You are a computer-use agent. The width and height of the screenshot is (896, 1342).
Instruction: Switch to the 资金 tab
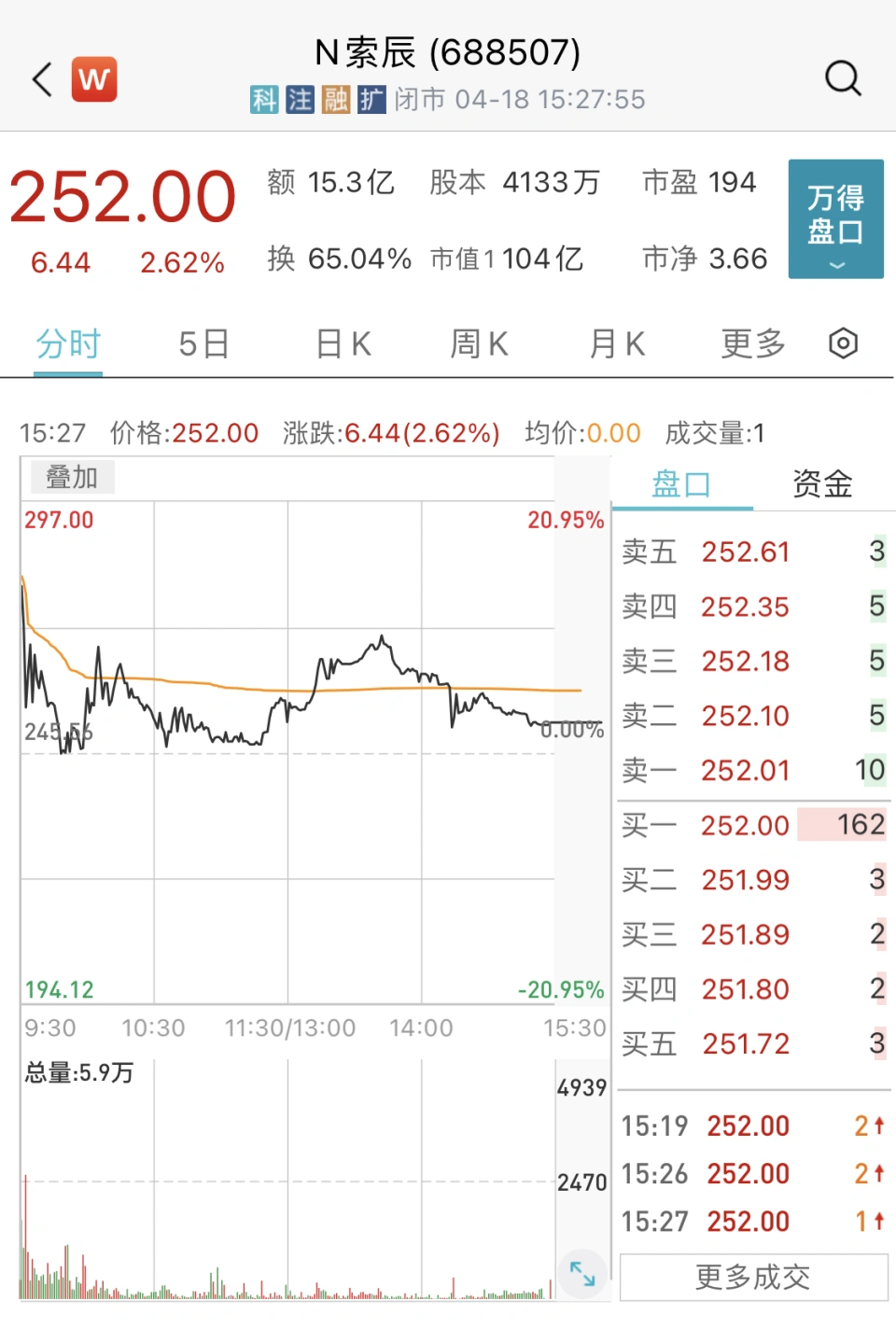coord(821,484)
